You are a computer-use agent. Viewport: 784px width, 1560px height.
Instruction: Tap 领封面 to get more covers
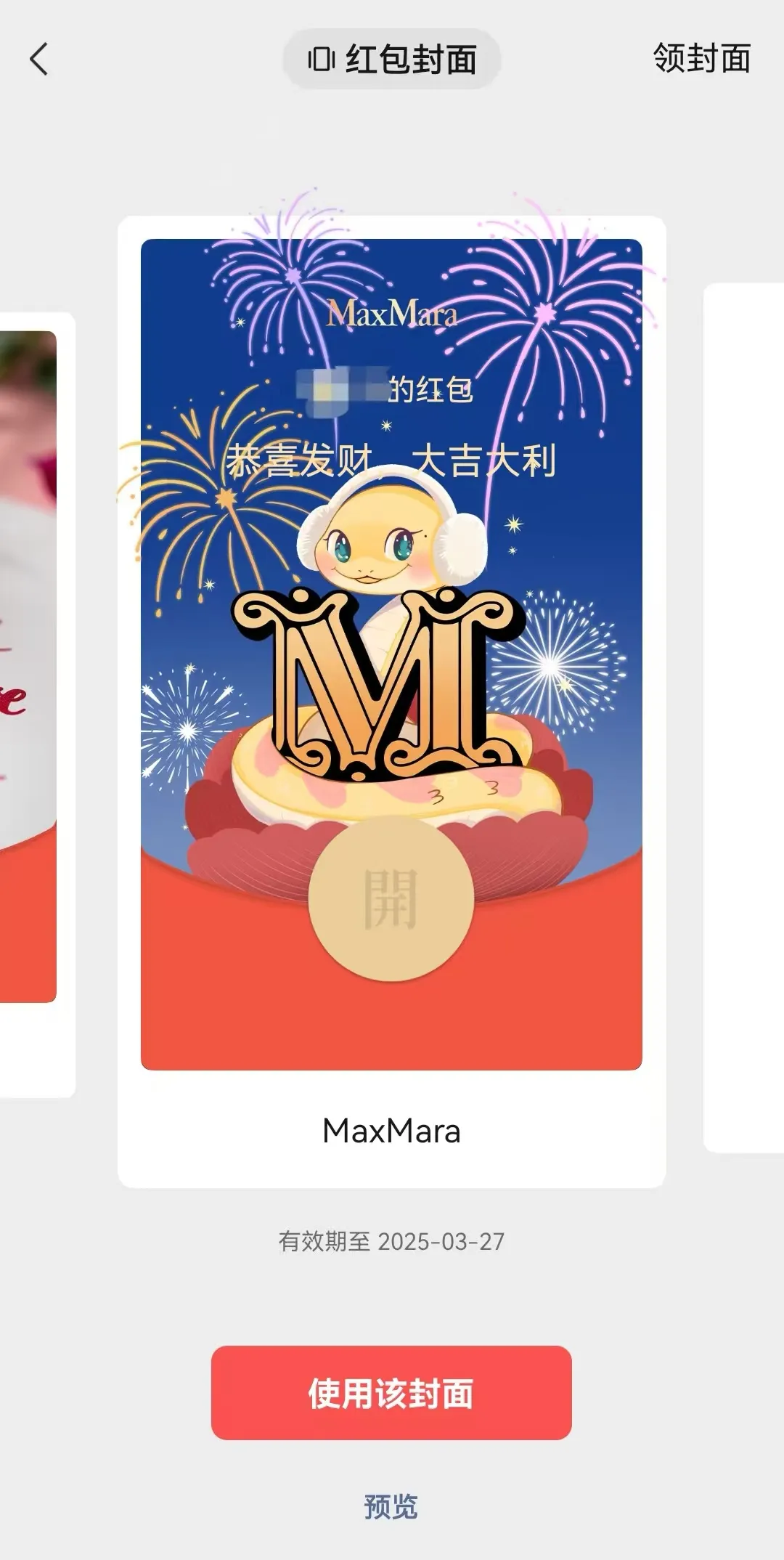tap(701, 59)
